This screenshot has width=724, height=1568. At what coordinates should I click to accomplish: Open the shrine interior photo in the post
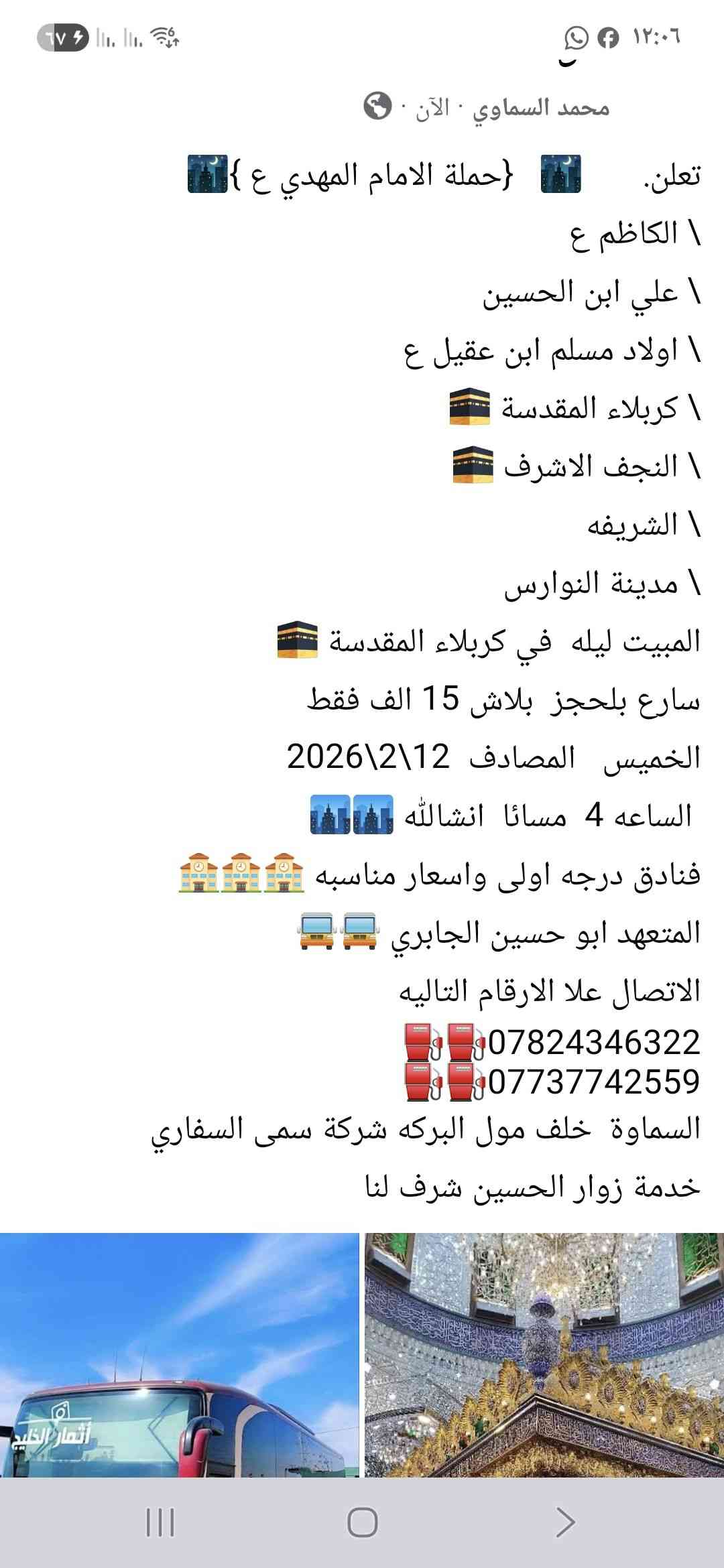(544, 1354)
